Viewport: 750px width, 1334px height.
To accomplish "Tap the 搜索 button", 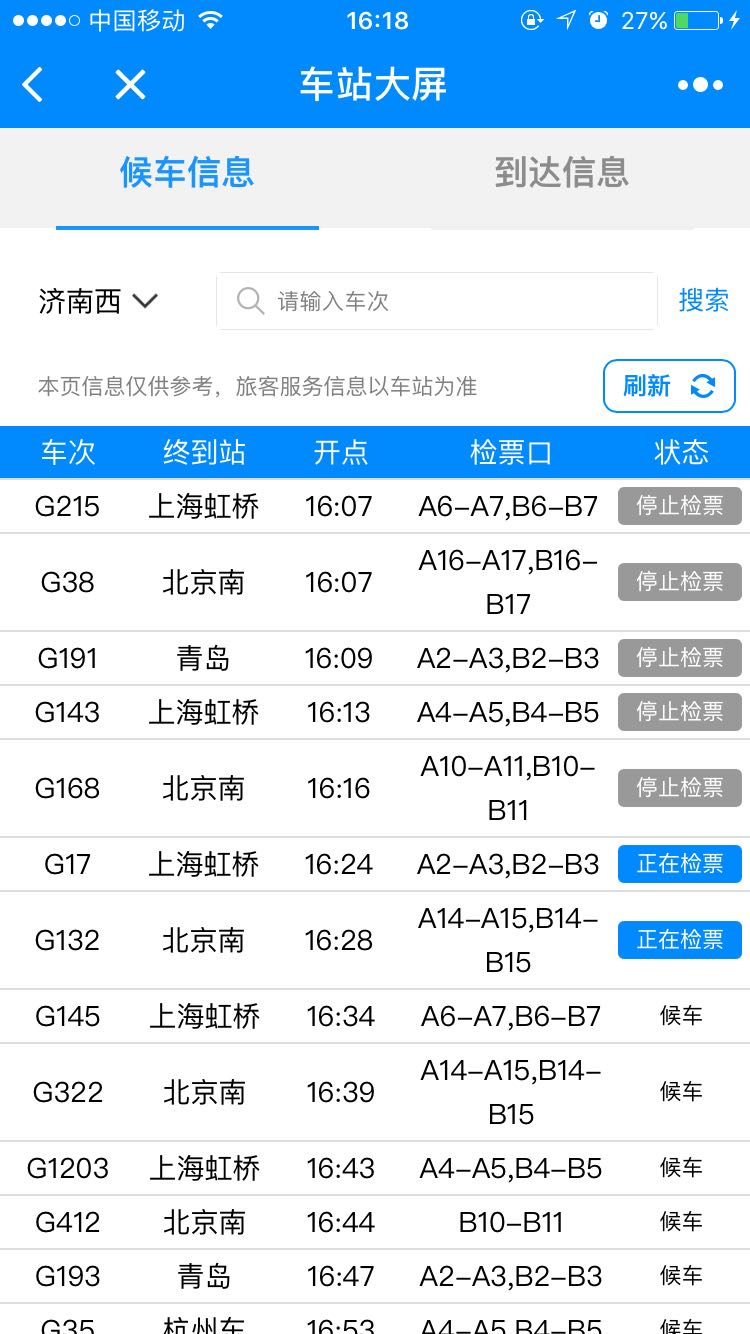I will click(703, 300).
